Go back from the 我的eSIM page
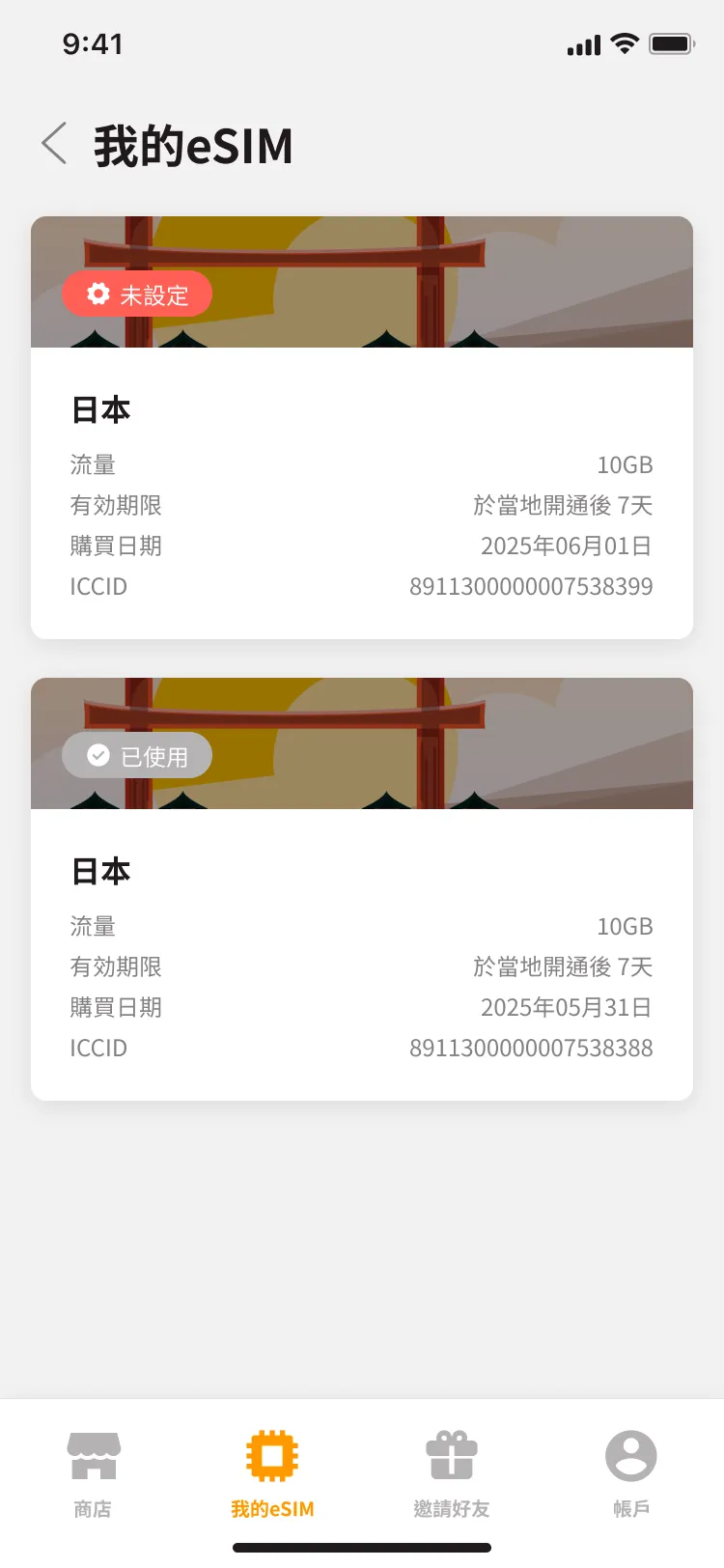724x1568 pixels. click(x=55, y=144)
